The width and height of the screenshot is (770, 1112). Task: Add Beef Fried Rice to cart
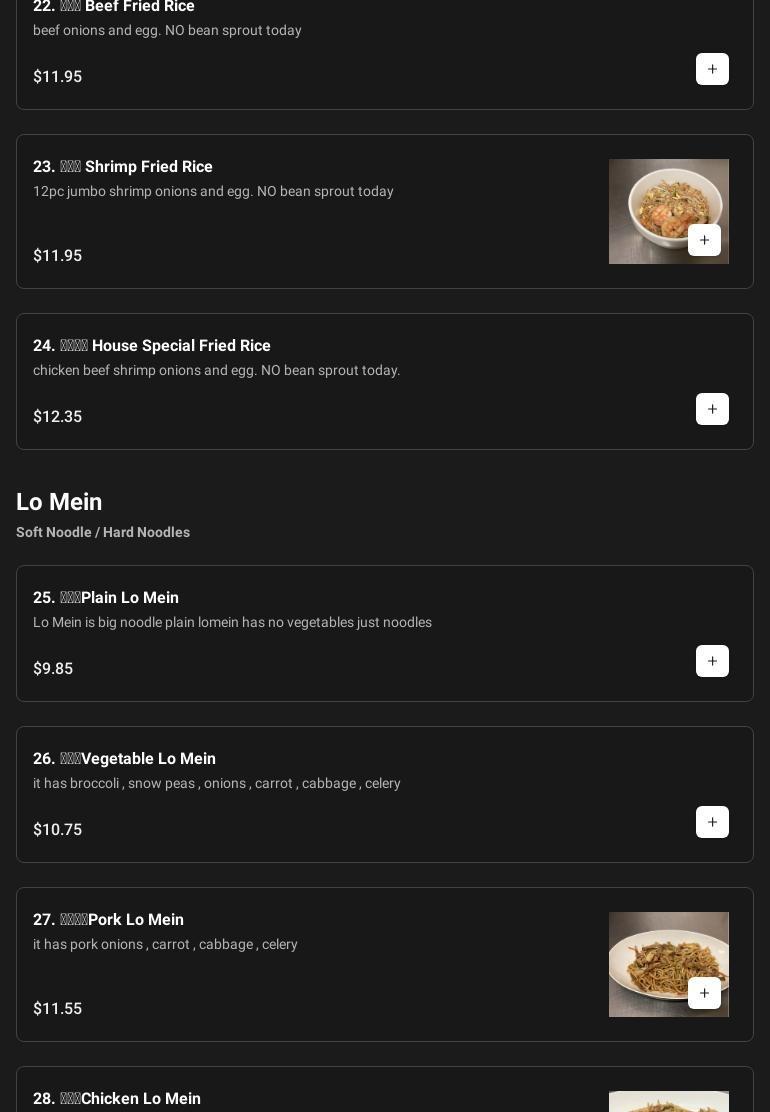(712, 69)
